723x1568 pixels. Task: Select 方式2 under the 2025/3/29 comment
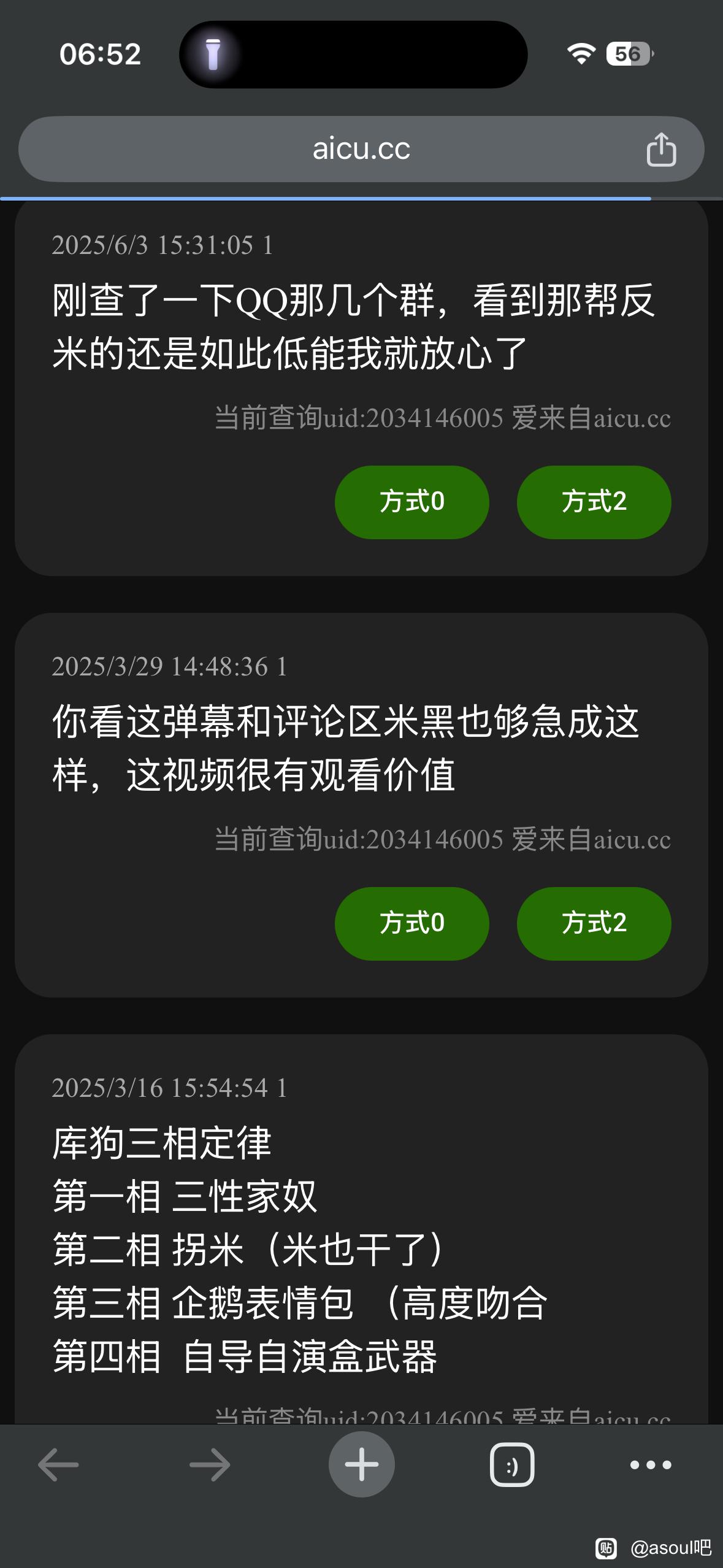594,923
